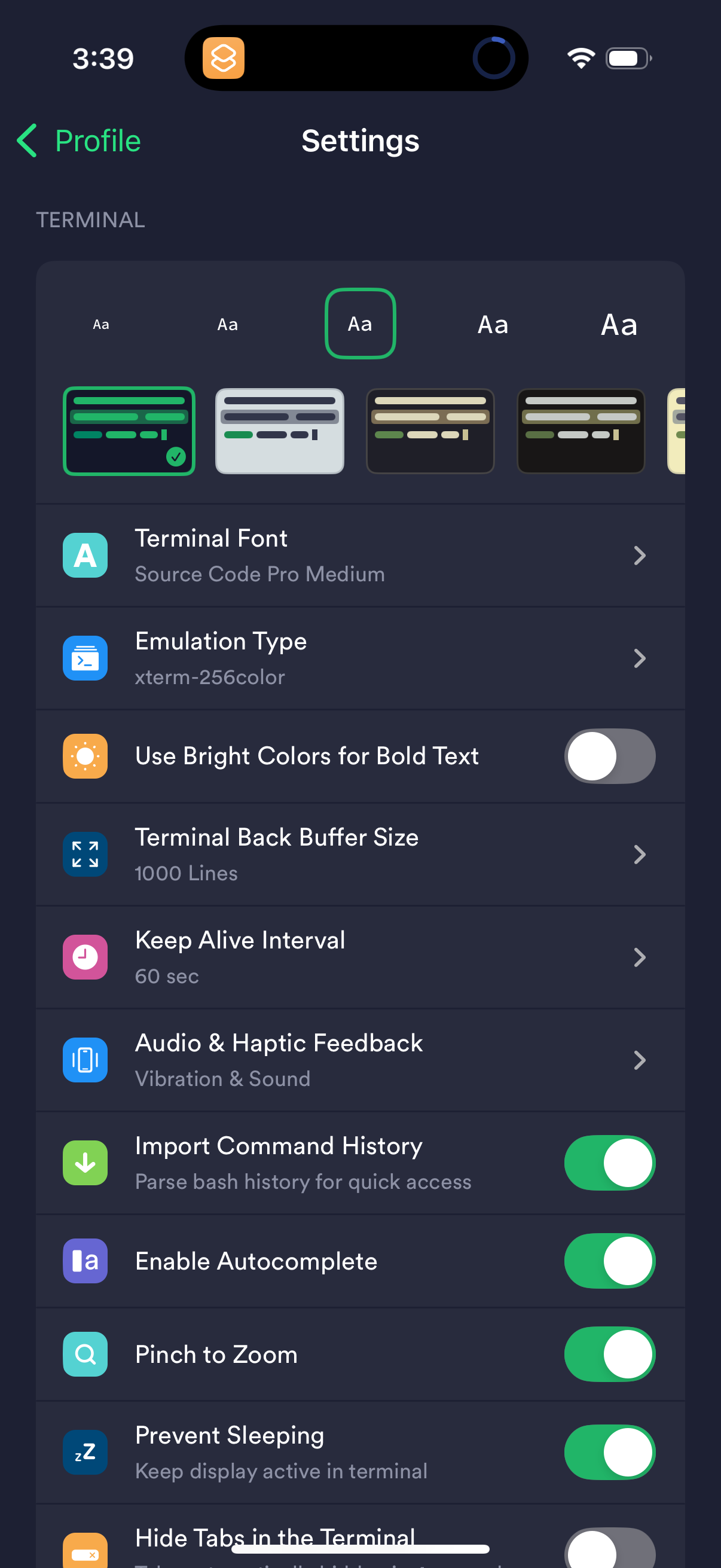Image resolution: width=721 pixels, height=1568 pixels.
Task: Click the Enable Autocomplete icon
Action: pyautogui.click(x=84, y=1261)
